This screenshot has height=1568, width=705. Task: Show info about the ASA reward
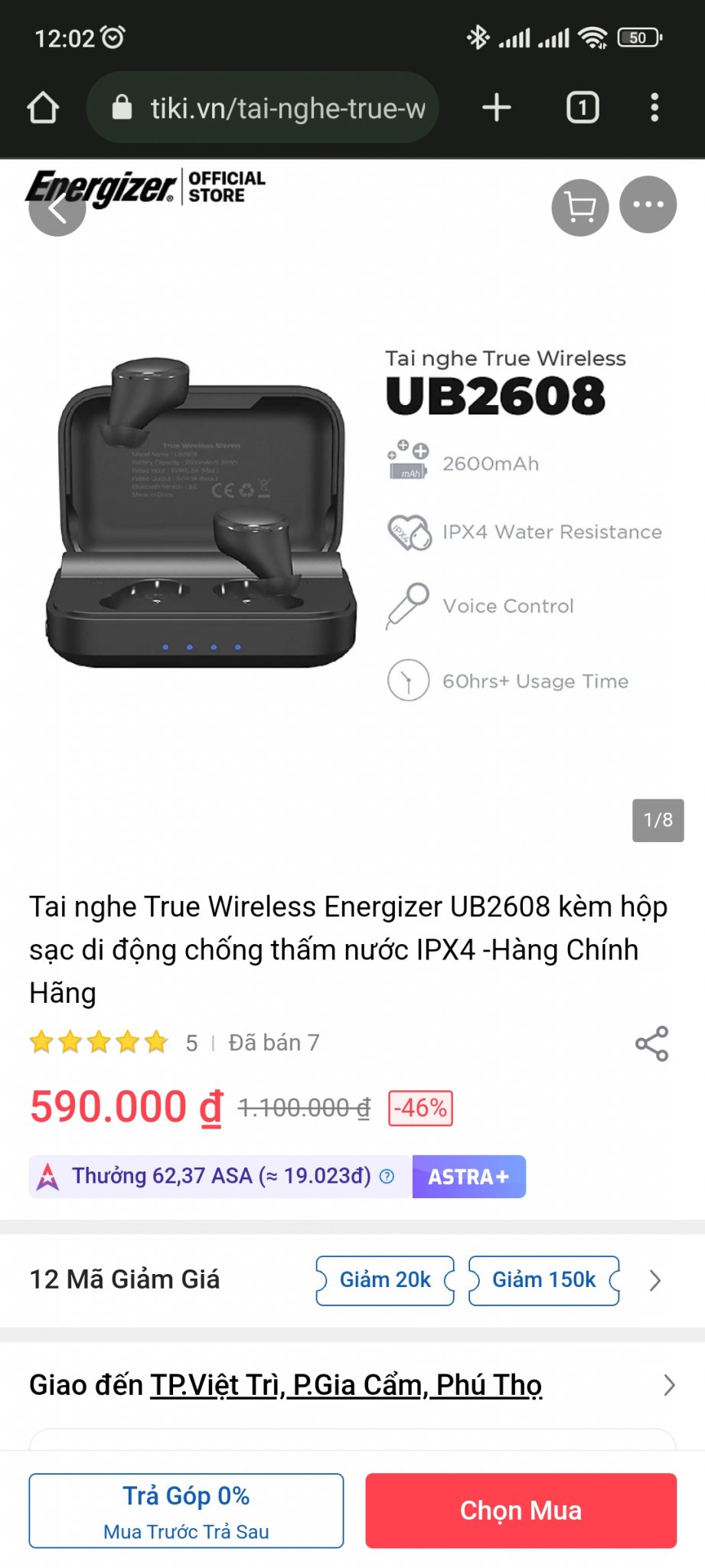coord(387,1176)
